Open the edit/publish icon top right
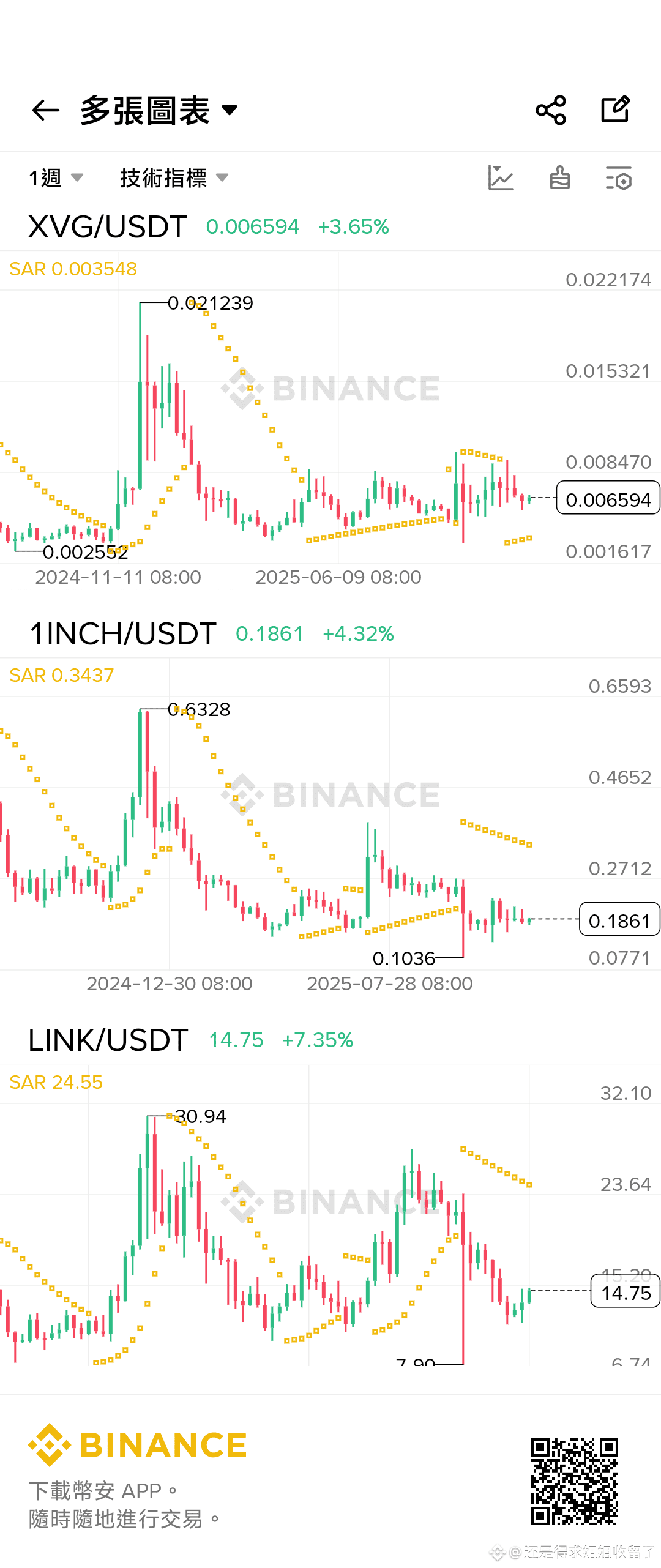The height and width of the screenshot is (1568, 661). click(x=616, y=109)
